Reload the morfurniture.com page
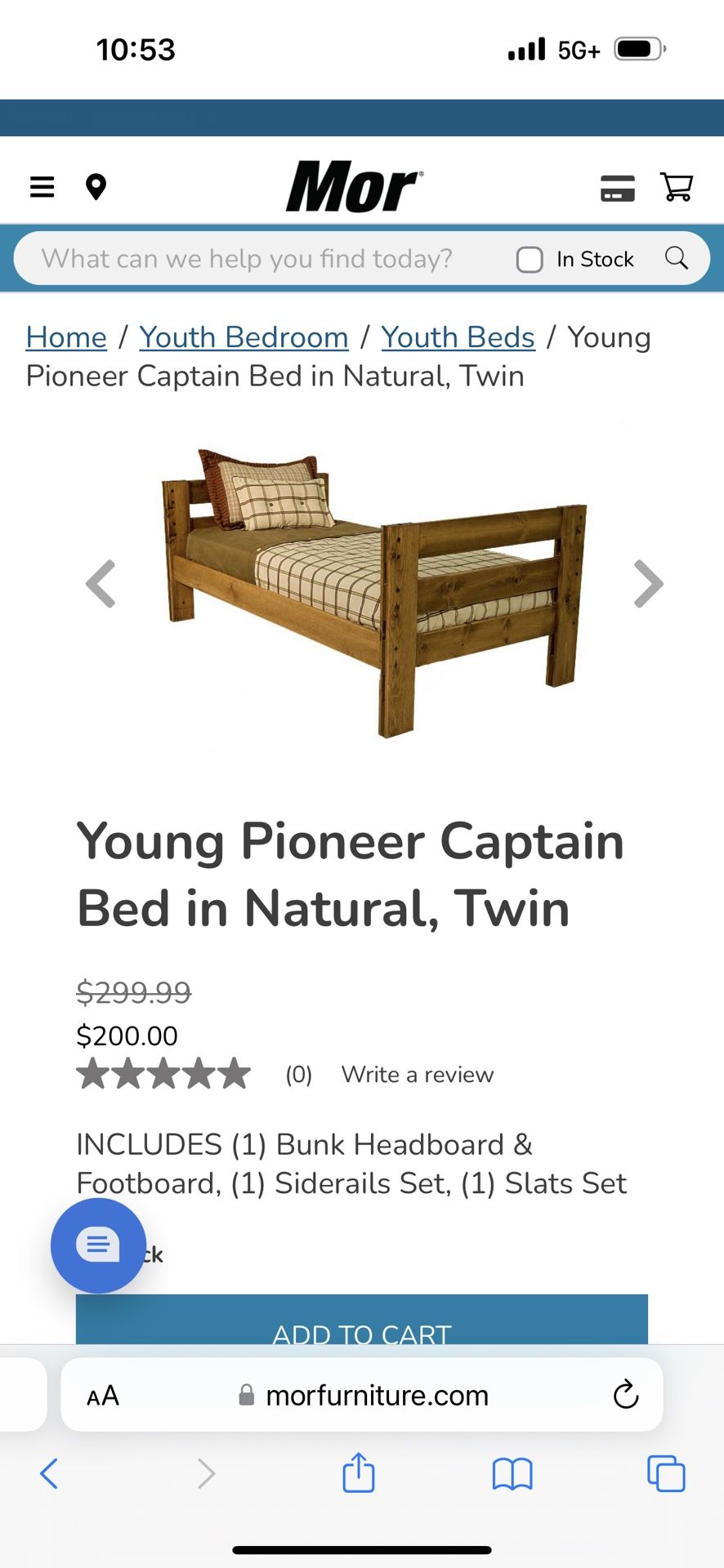This screenshot has width=724, height=1568. 626,1395
